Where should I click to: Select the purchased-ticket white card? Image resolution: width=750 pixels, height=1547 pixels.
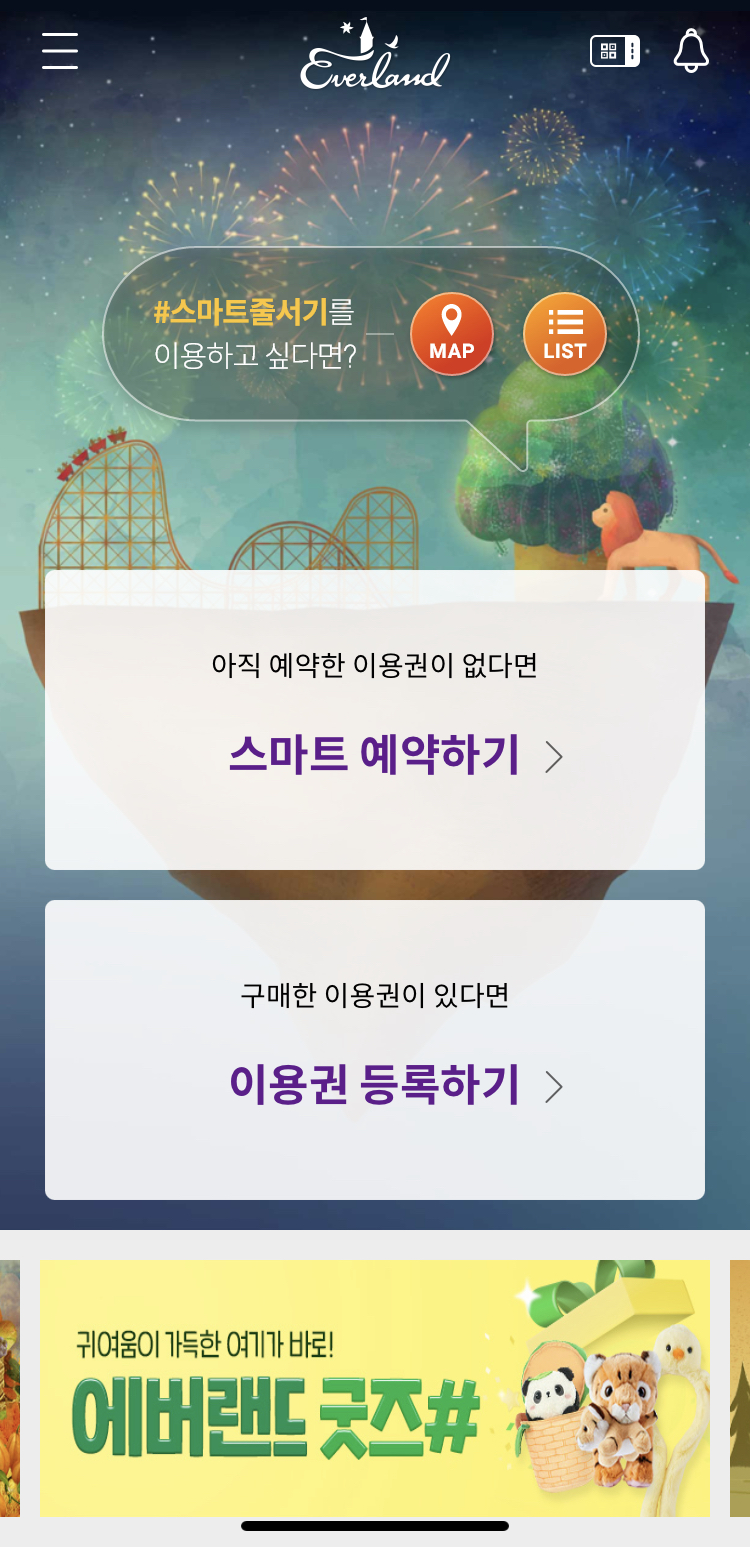[x=374, y=1047]
